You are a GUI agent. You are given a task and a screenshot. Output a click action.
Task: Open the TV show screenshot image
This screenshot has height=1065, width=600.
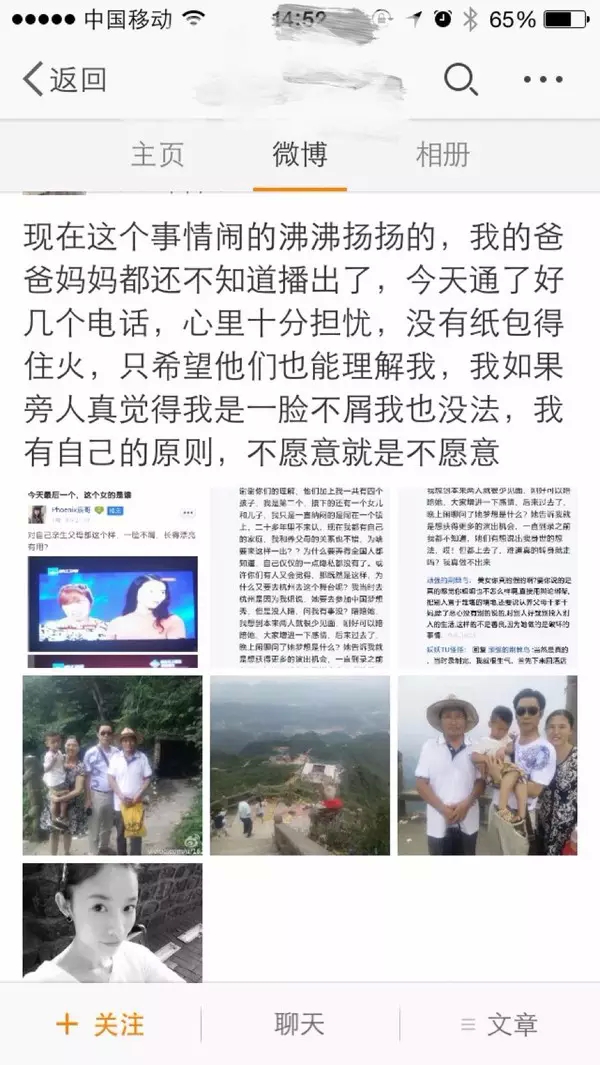click(x=112, y=578)
